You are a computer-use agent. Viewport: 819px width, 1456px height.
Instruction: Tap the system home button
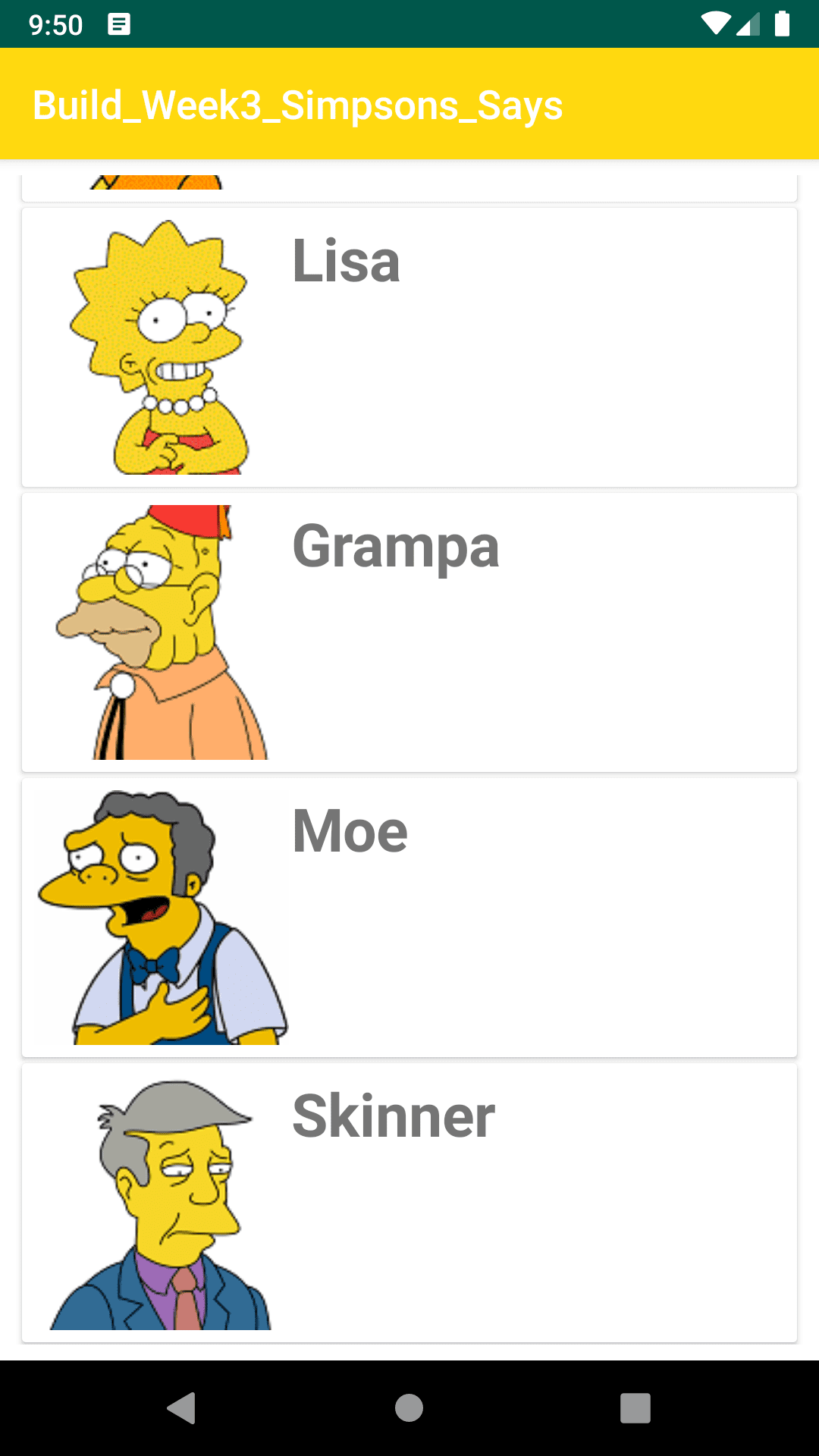coord(409,1408)
